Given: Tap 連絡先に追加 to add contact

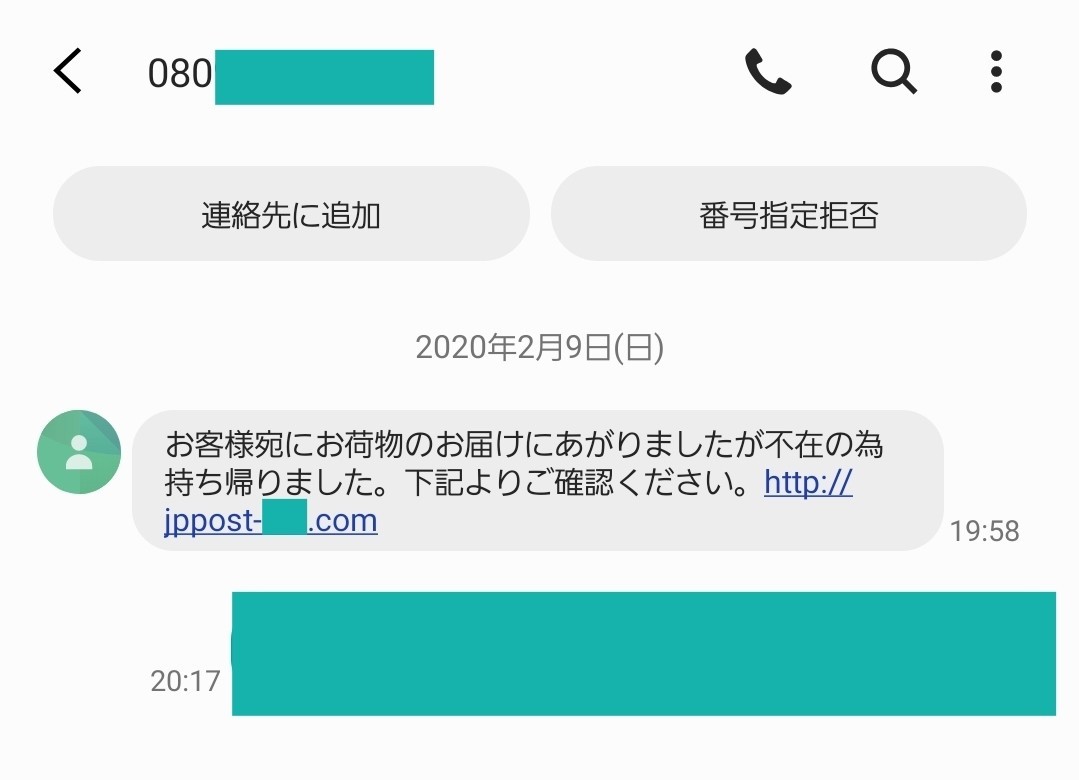Looking at the screenshot, I should point(291,214).
